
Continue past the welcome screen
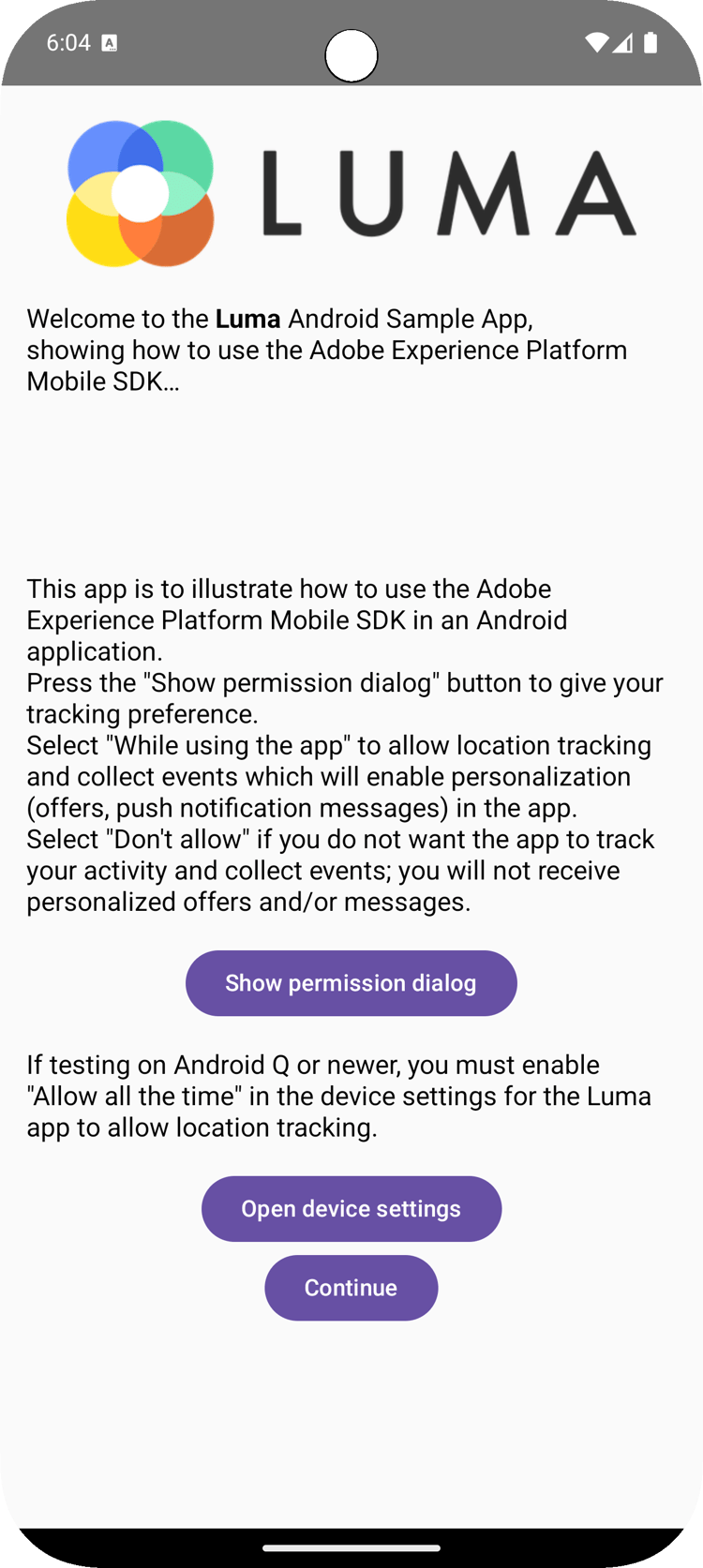pyautogui.click(x=351, y=1288)
